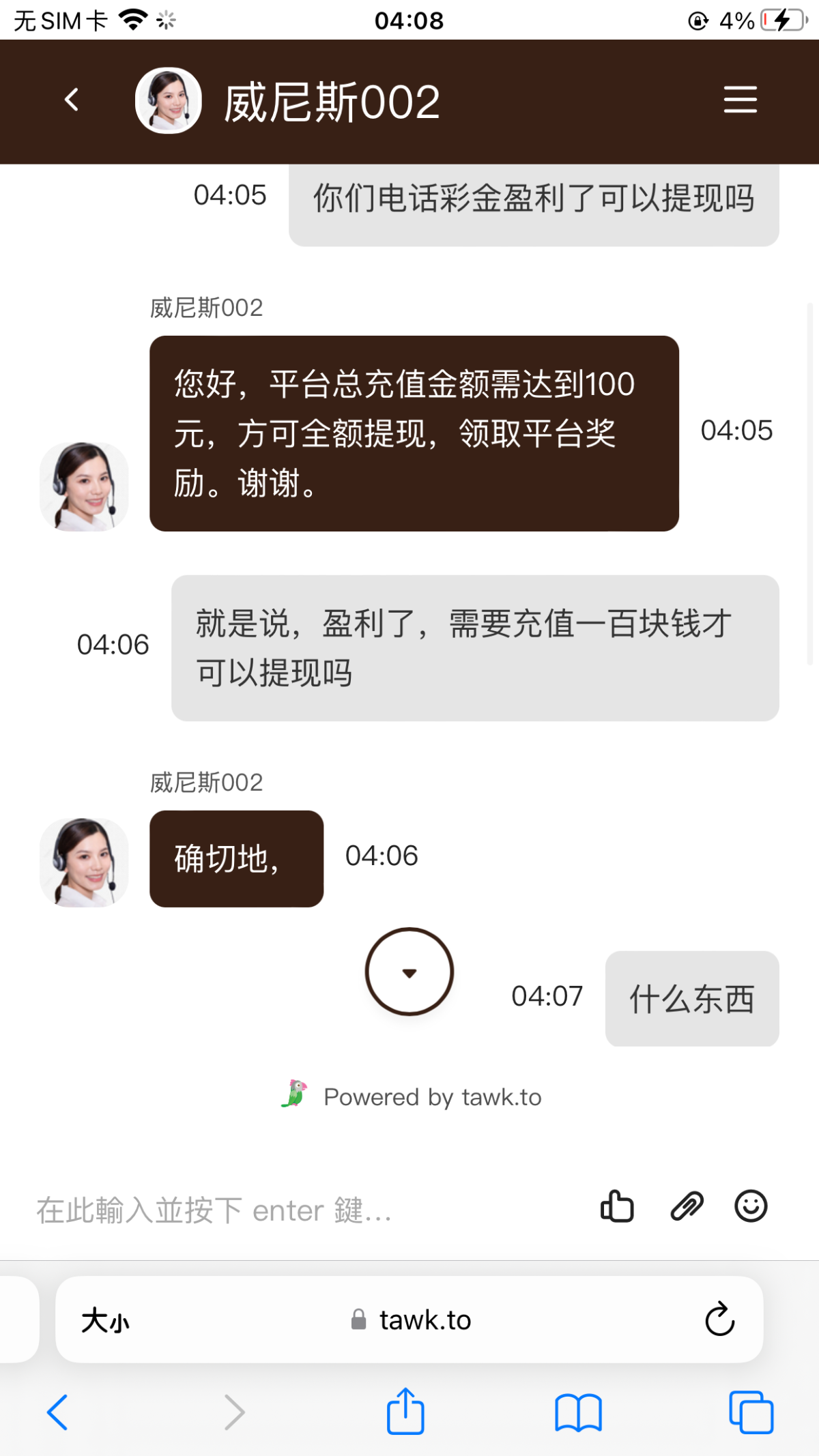Tap the tawk.to address bar to edit URL
The width and height of the screenshot is (819, 1456).
click(425, 1319)
